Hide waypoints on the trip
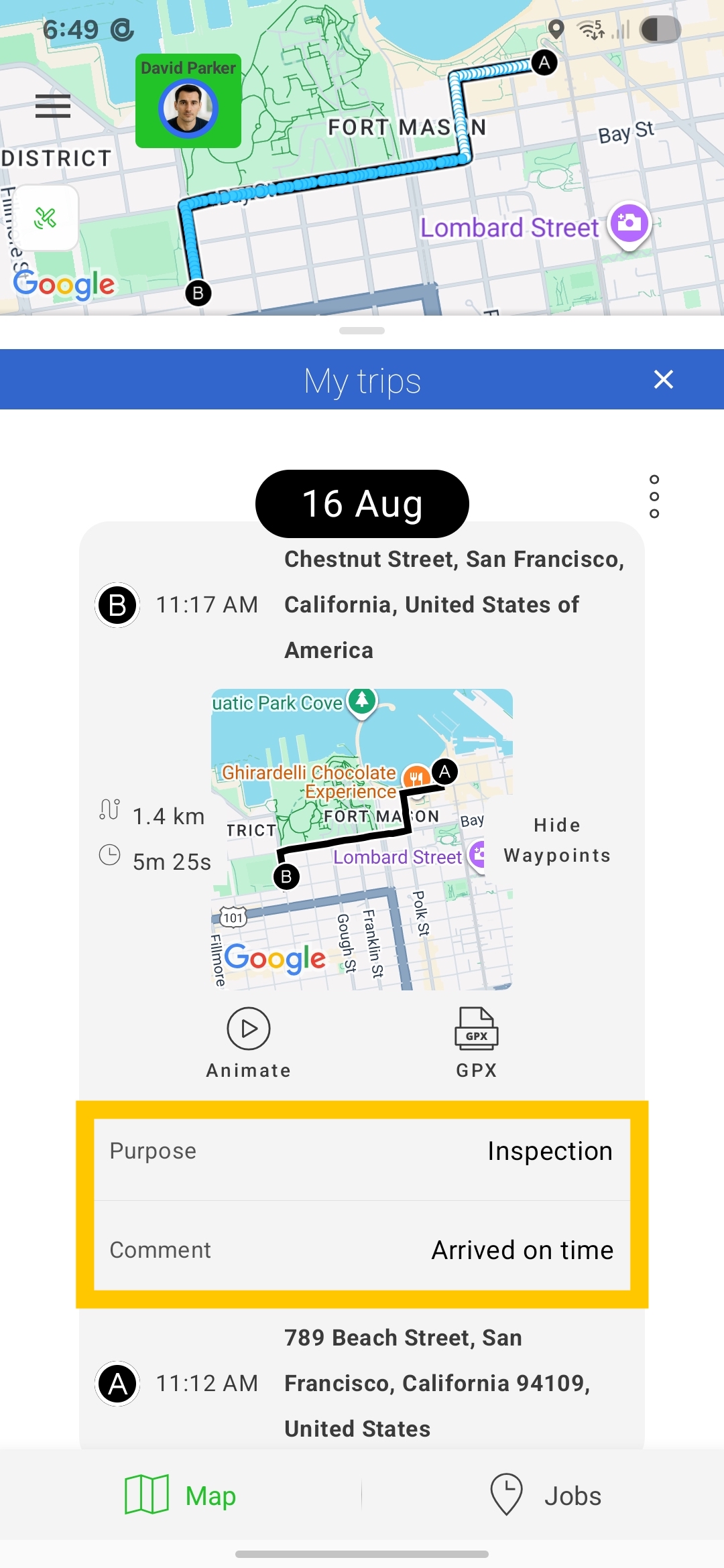724x1568 pixels. pyautogui.click(x=557, y=840)
